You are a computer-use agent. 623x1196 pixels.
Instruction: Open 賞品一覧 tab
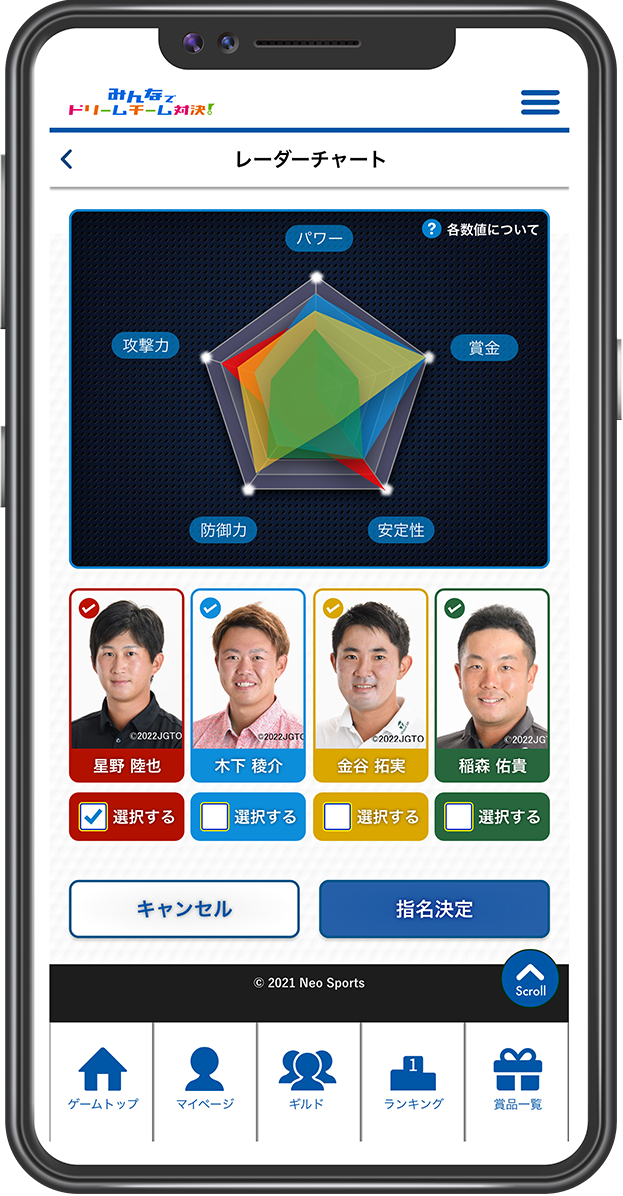click(517, 1081)
